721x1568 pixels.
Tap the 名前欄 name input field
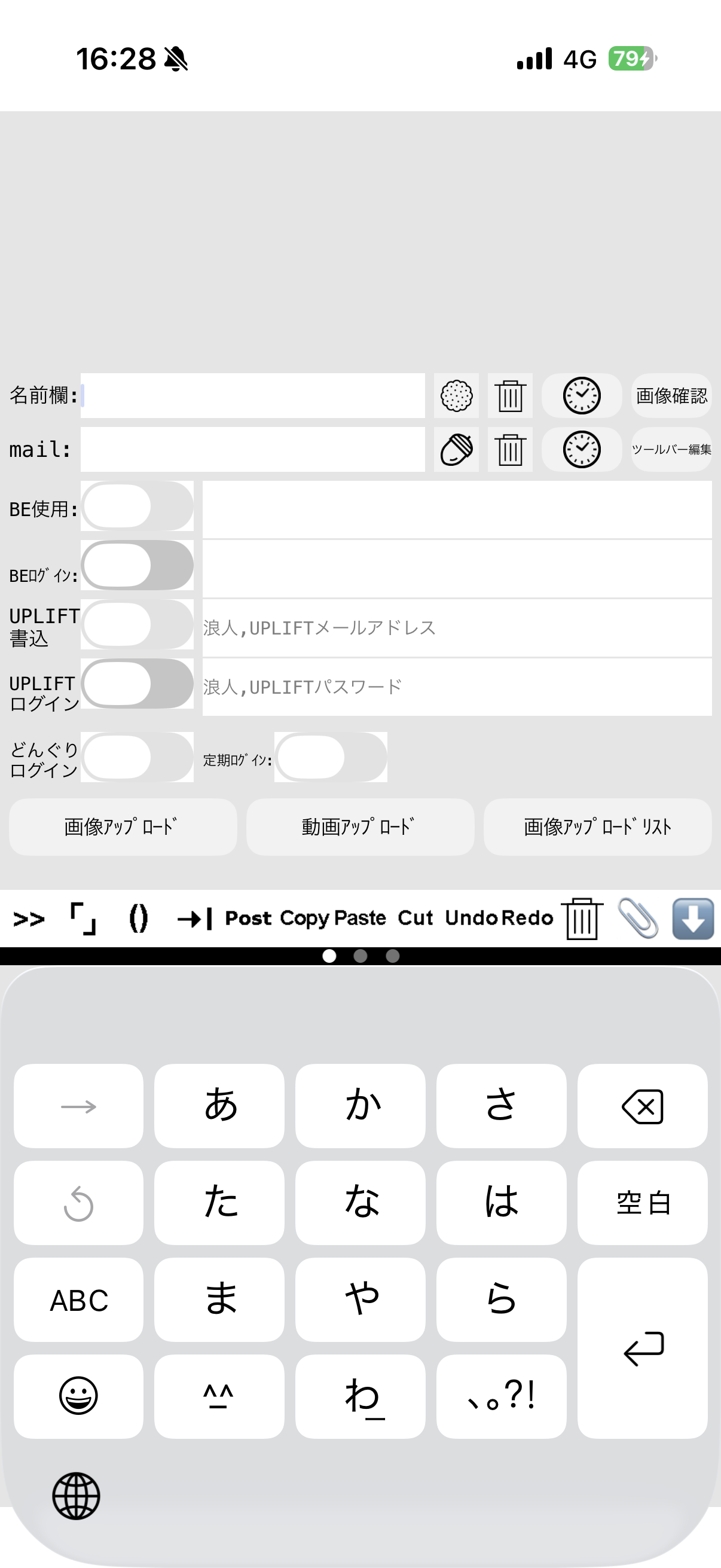252,396
